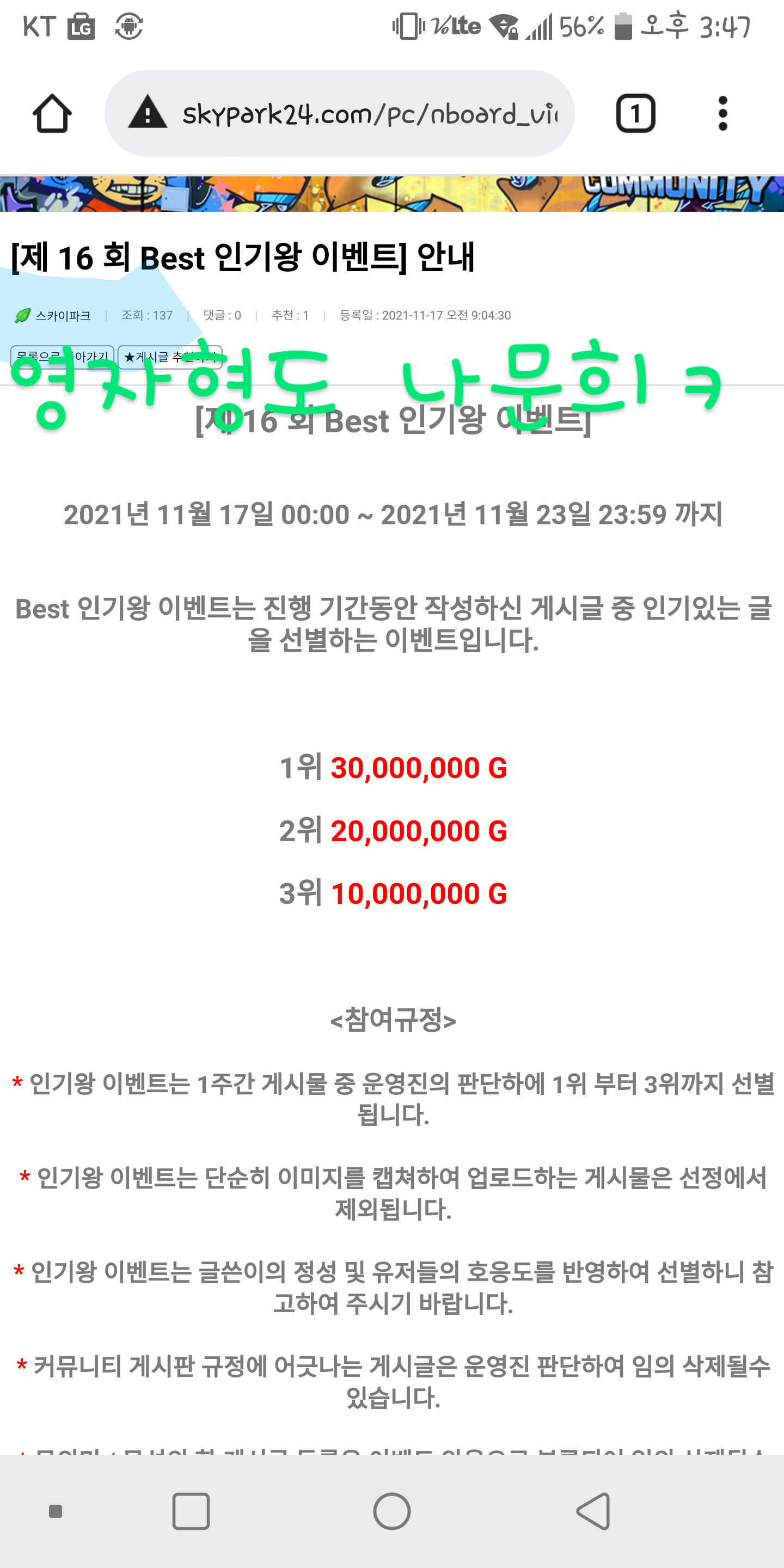This screenshot has height=1568, width=784.
Task: Tap 목록으로 돌아가기 to return to the list
Action: click(x=62, y=357)
